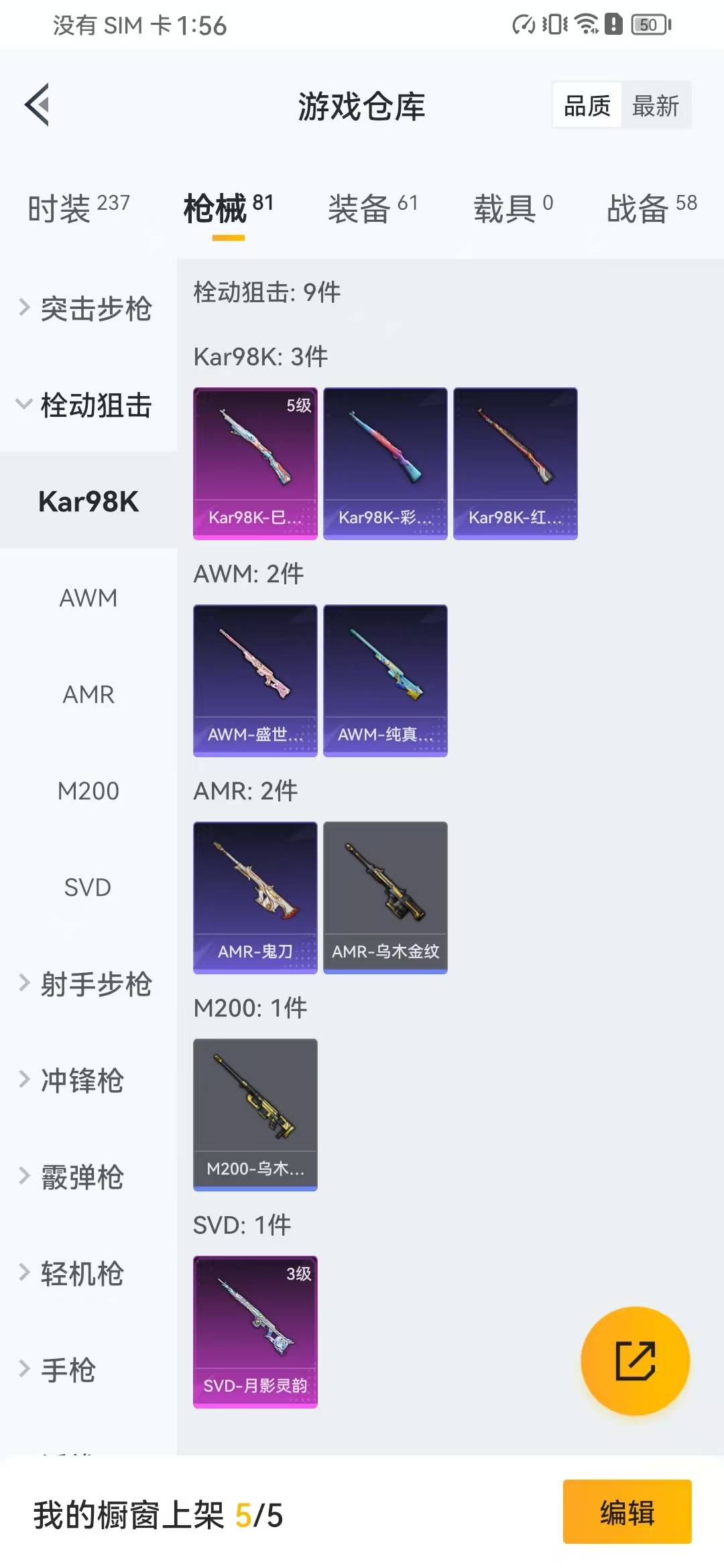Open the M200-乌木 skin card
The image size is (724, 1568).
(x=255, y=1115)
